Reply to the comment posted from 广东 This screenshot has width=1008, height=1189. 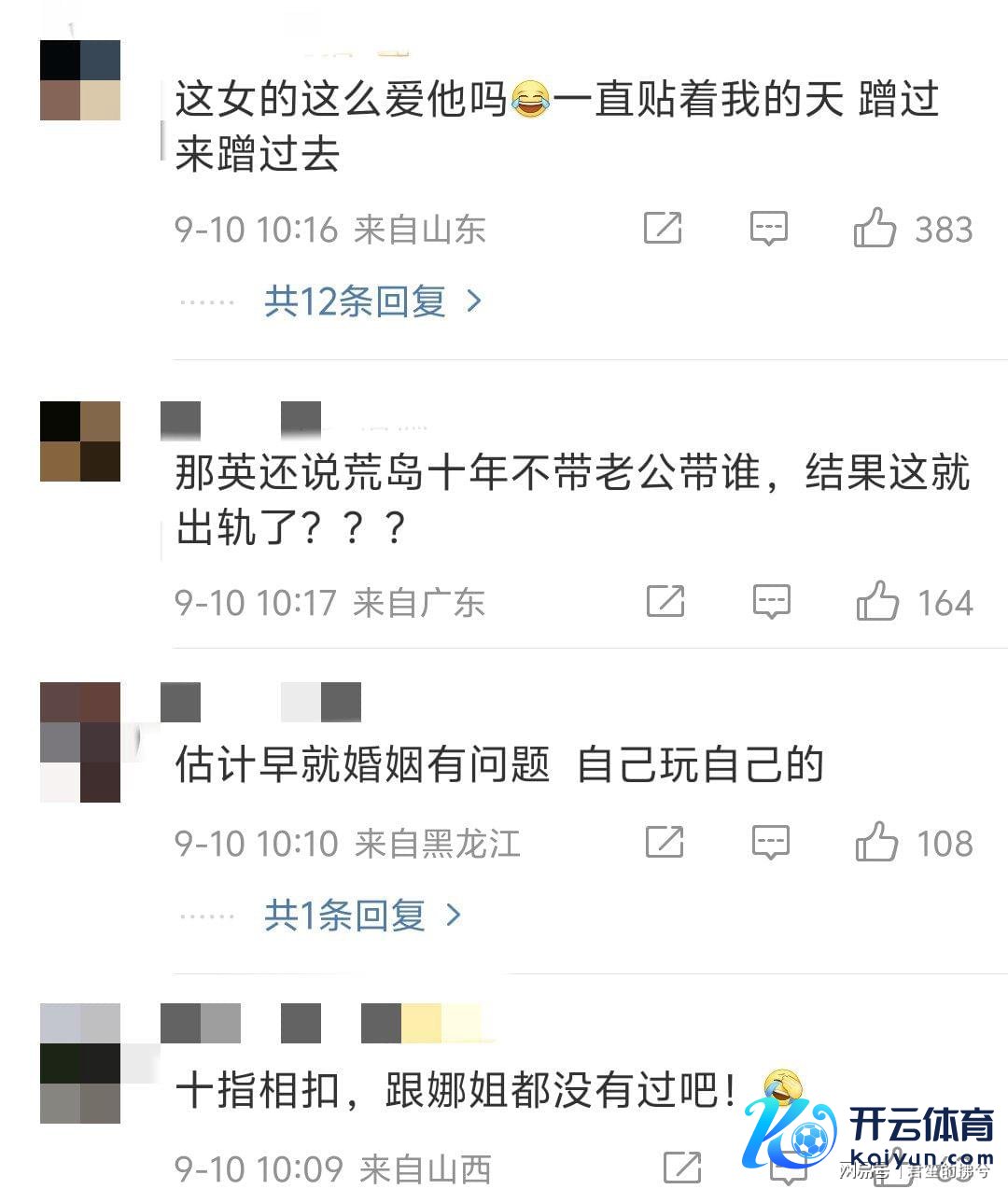(772, 602)
